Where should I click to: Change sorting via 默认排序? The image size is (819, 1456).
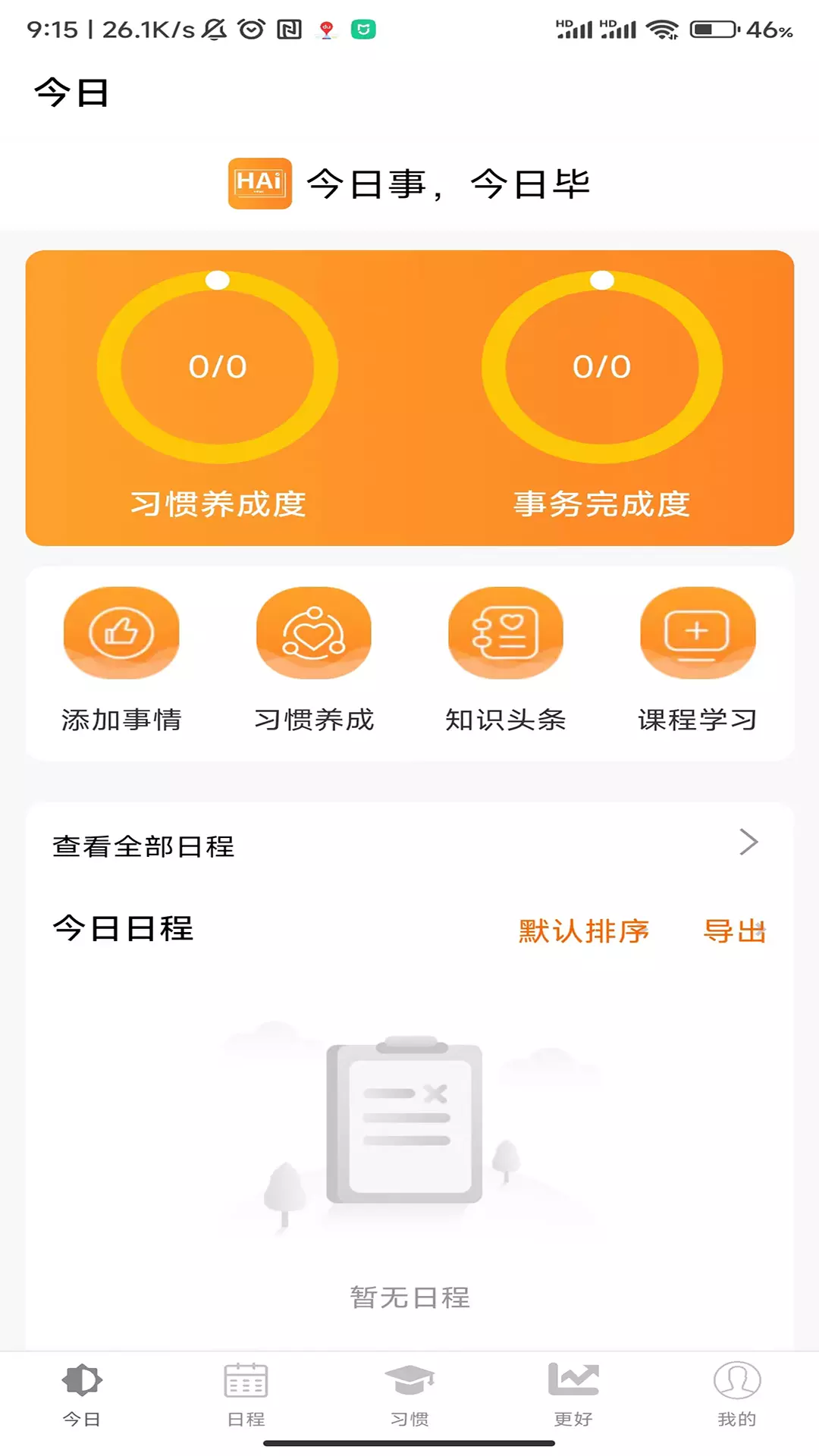point(584,930)
